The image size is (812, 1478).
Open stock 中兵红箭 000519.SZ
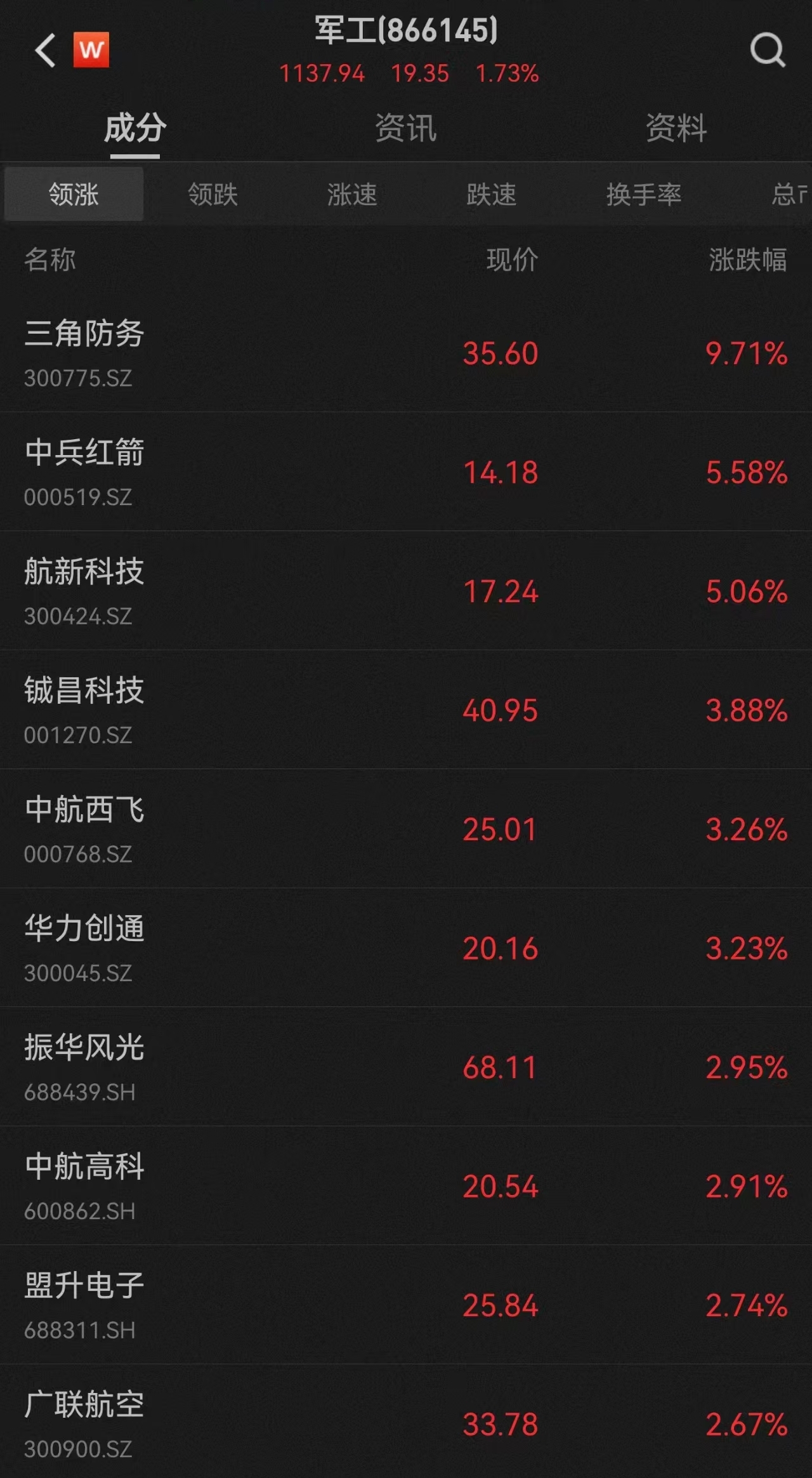pos(406,472)
